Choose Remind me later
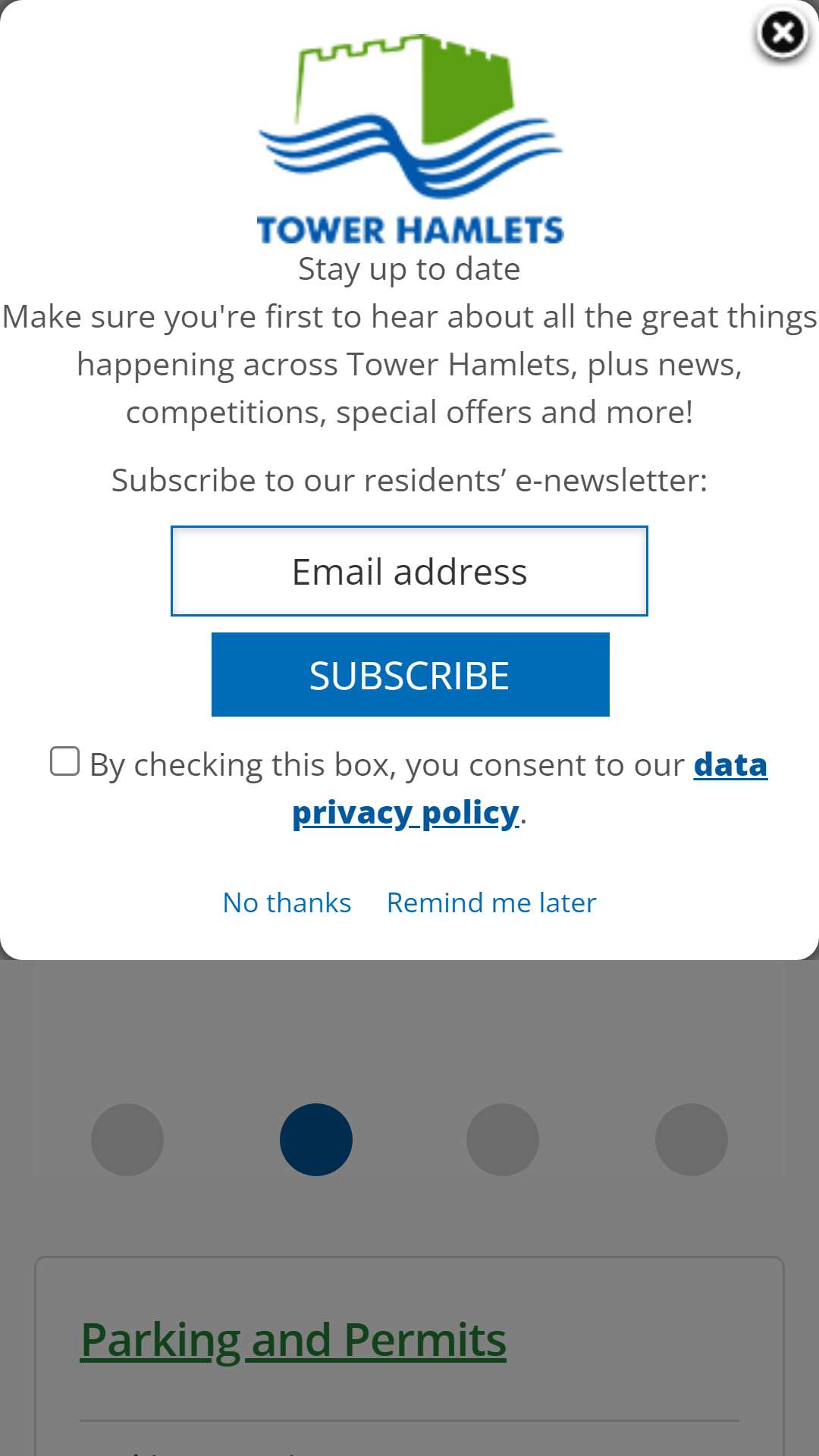Image resolution: width=819 pixels, height=1456 pixels. pyautogui.click(x=491, y=902)
